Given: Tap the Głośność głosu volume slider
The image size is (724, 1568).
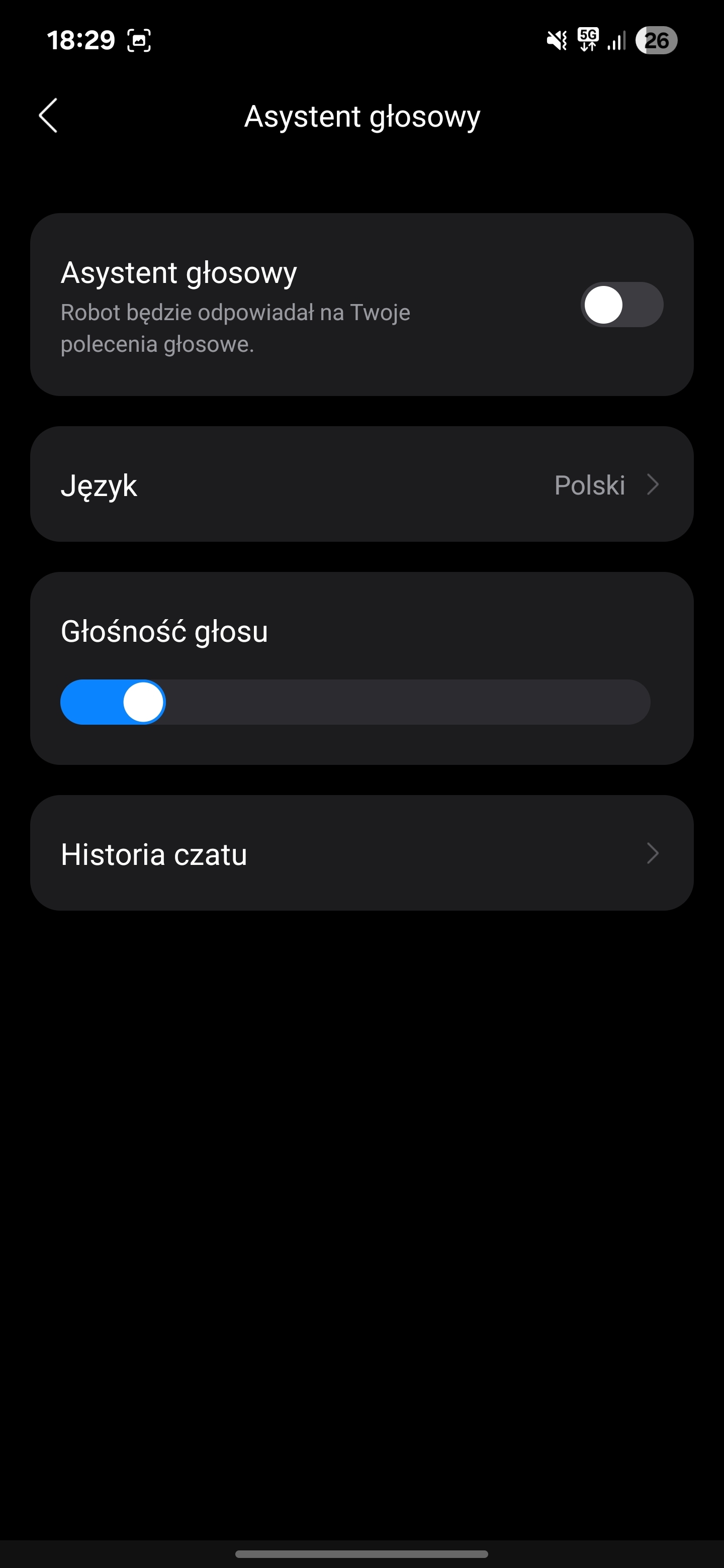Looking at the screenshot, I should 355,702.
